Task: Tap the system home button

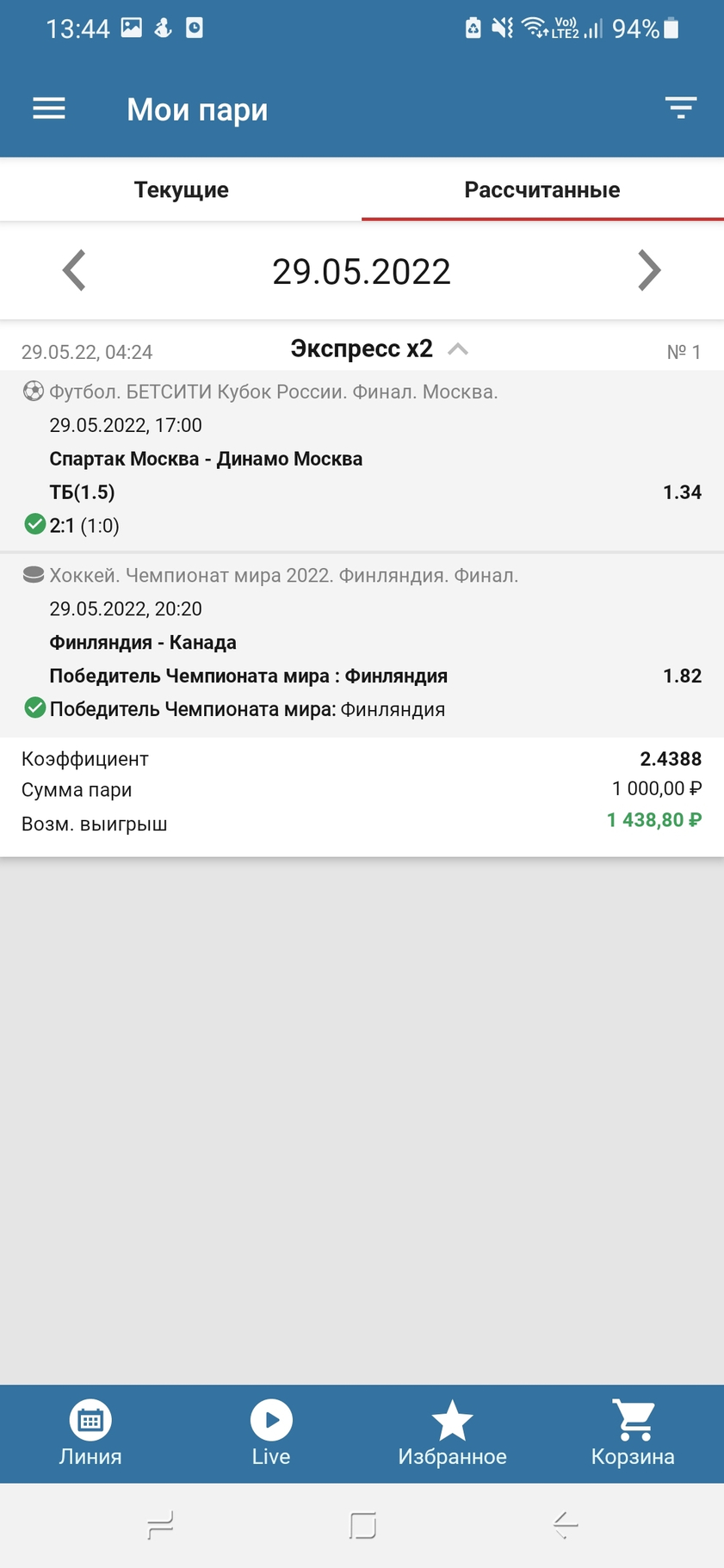Action: pos(362,1525)
